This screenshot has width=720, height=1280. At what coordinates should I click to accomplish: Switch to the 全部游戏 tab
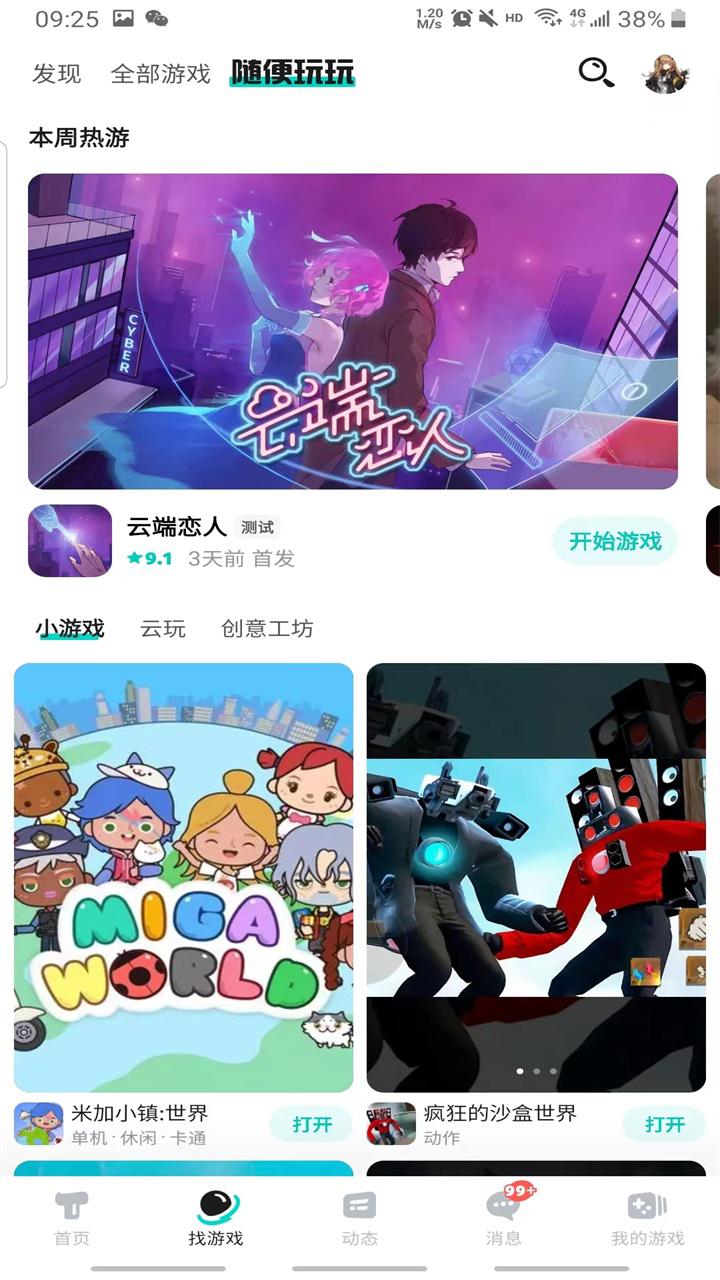161,74
